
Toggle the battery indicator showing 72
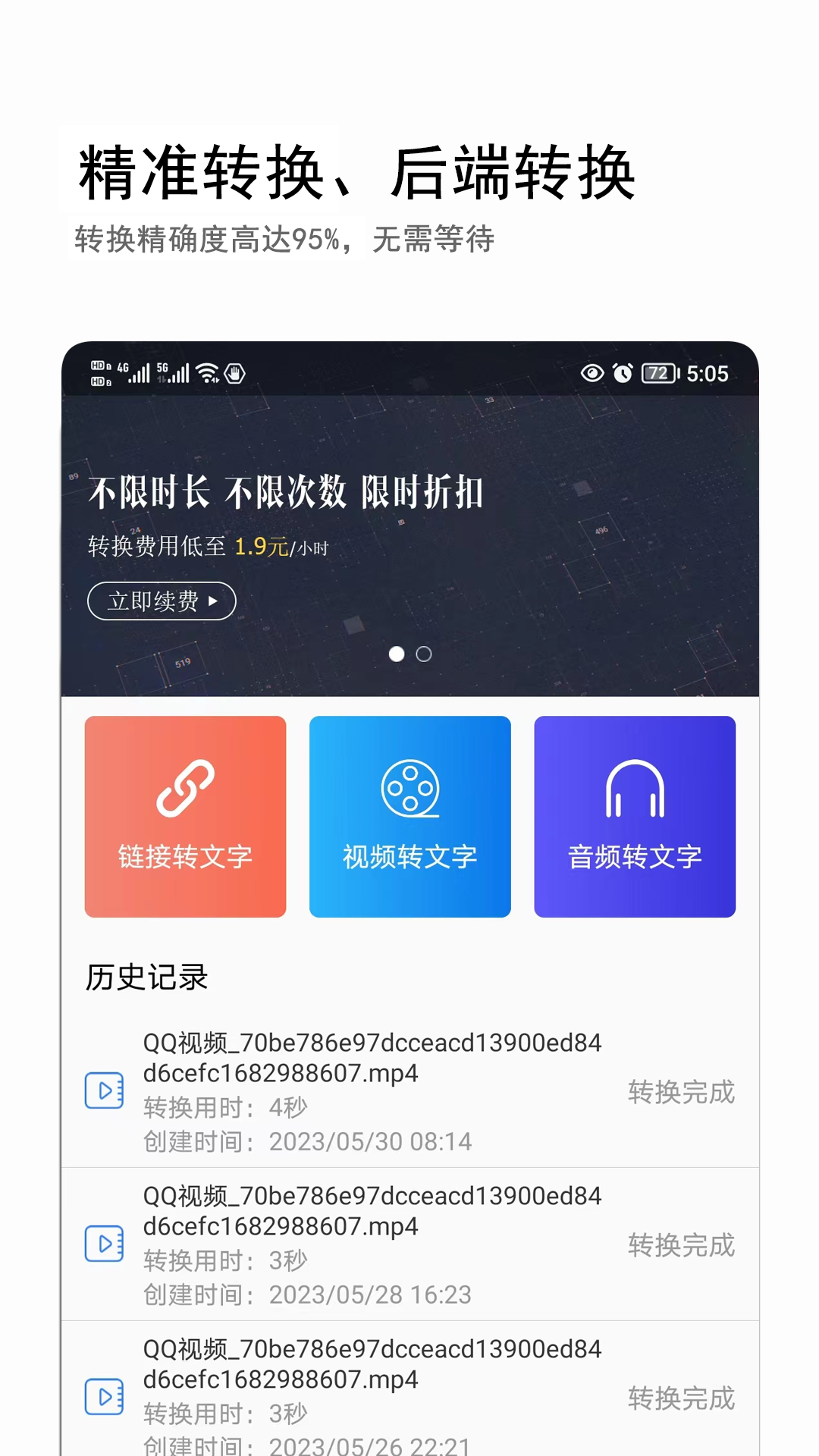[659, 373]
